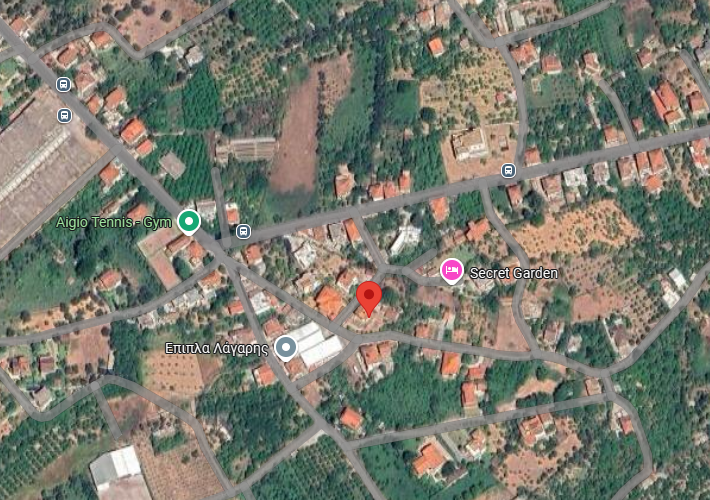
Task: Select the Secret Garden hotel pin
Action: coord(452,270)
